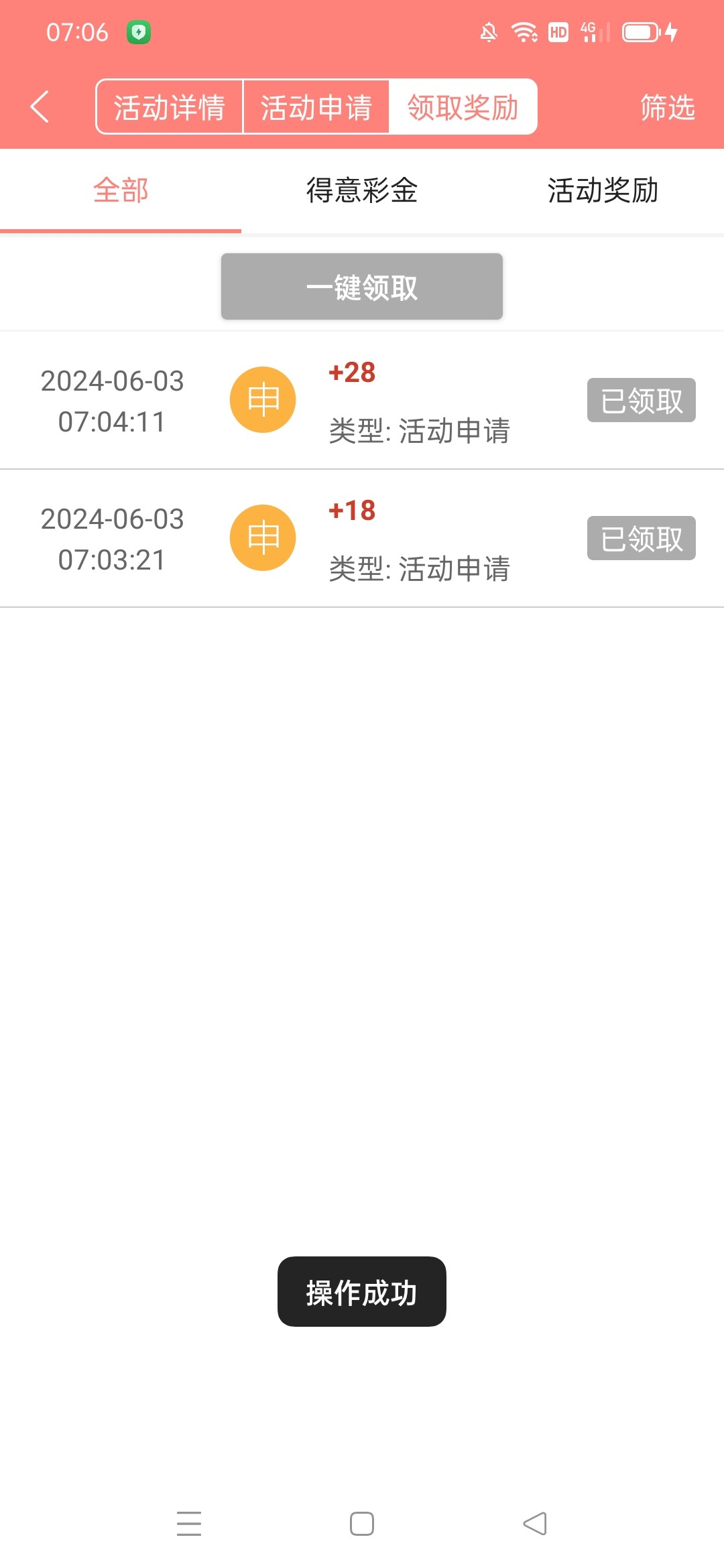Go back using the top-left arrow

pos(40,107)
